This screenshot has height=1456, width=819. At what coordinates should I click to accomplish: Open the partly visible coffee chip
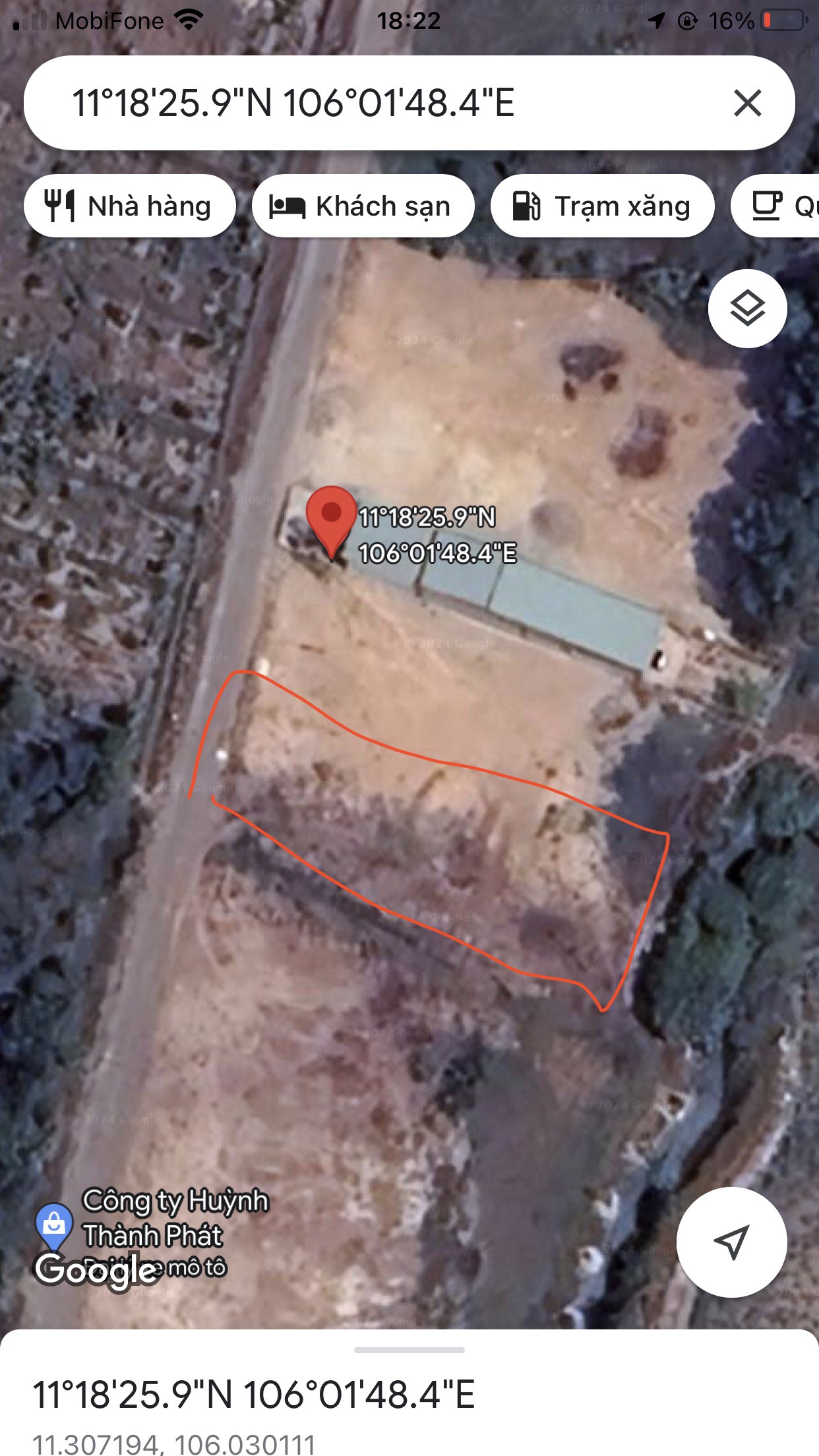click(775, 206)
